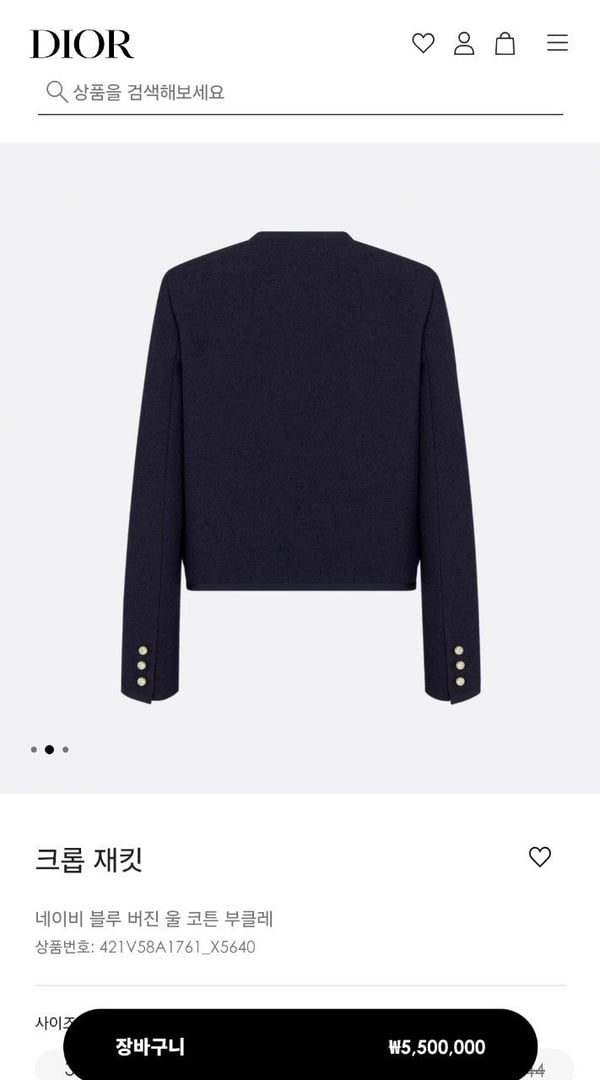The image size is (600, 1080).
Task: Jump to the first product image dot
Action: [34, 749]
